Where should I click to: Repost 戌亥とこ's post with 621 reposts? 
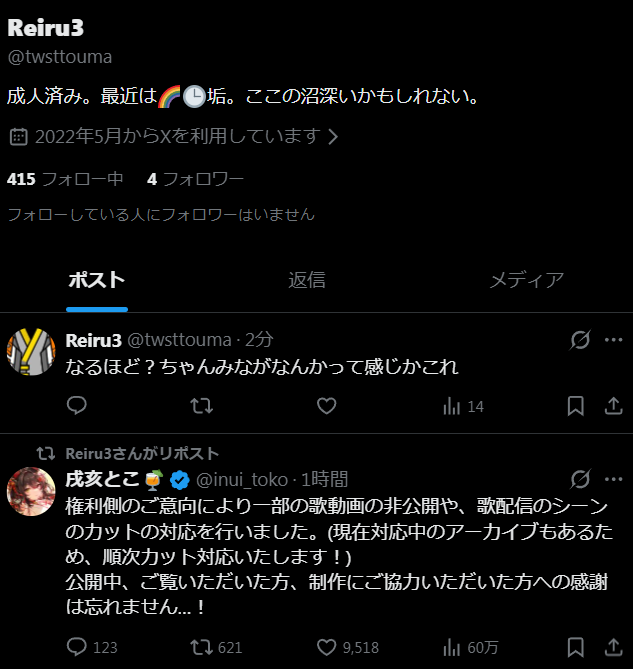pos(201,647)
